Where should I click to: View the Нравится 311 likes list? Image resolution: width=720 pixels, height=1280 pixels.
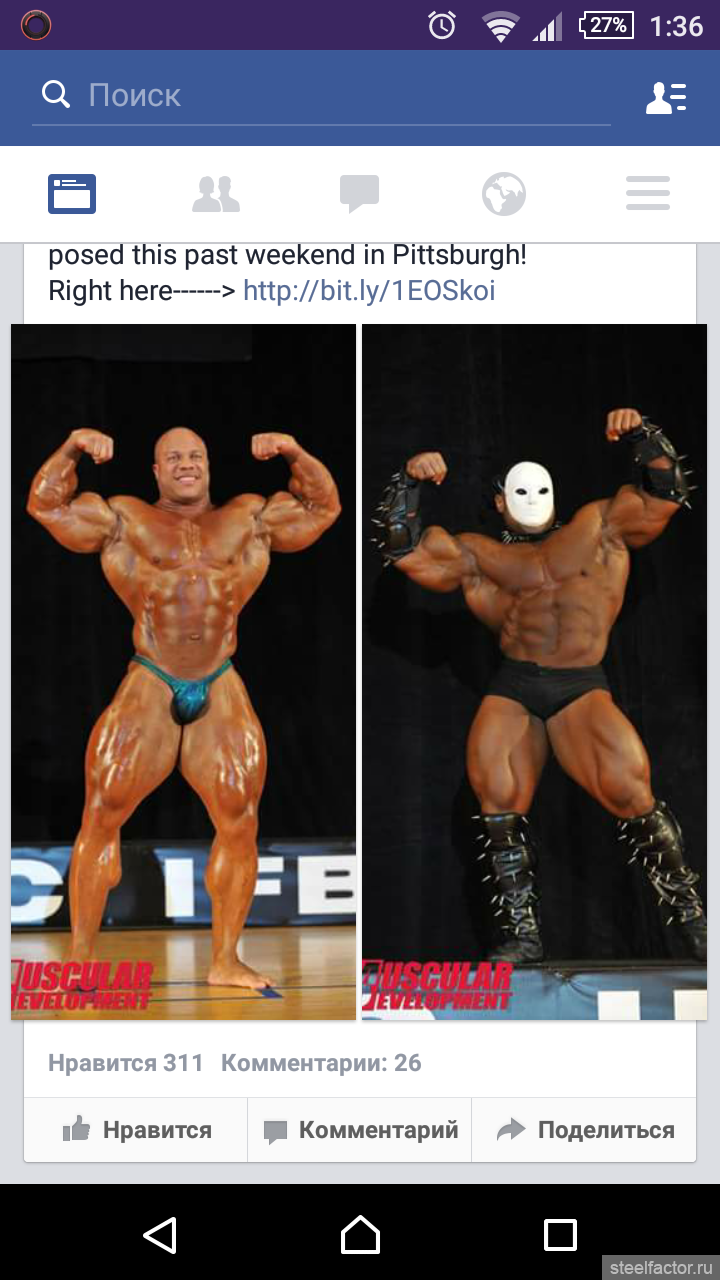click(x=126, y=1063)
